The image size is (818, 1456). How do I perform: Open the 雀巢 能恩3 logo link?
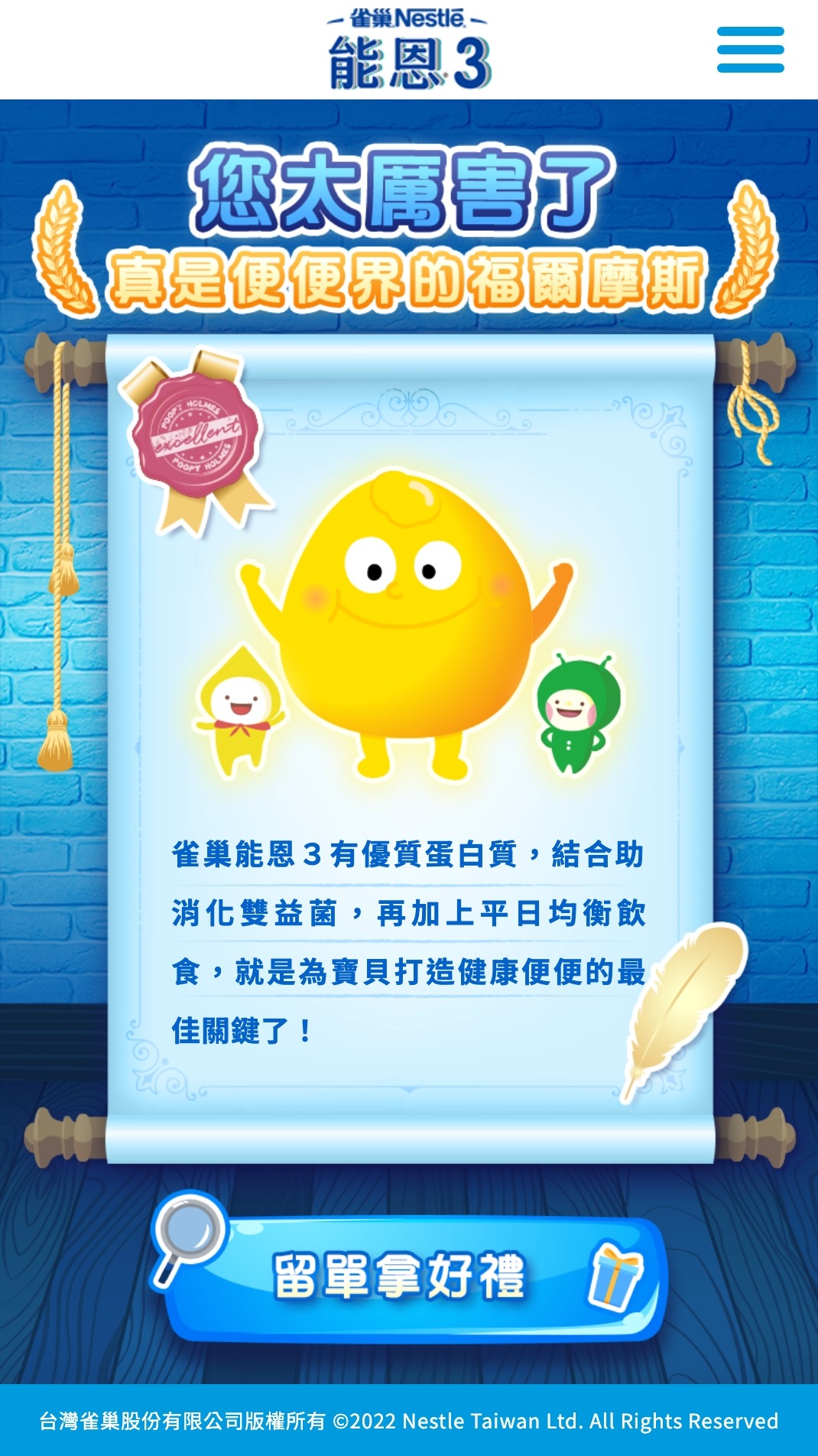click(408, 50)
